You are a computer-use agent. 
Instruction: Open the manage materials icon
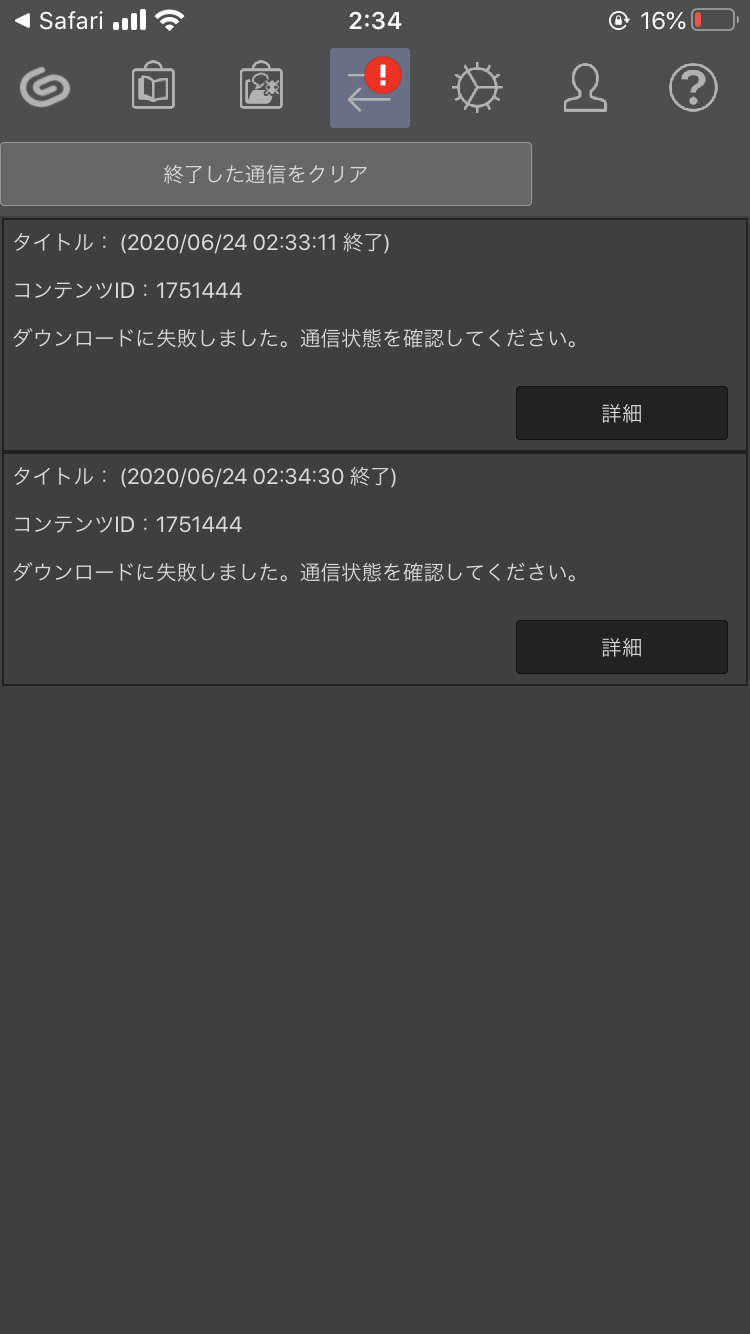(x=262, y=88)
